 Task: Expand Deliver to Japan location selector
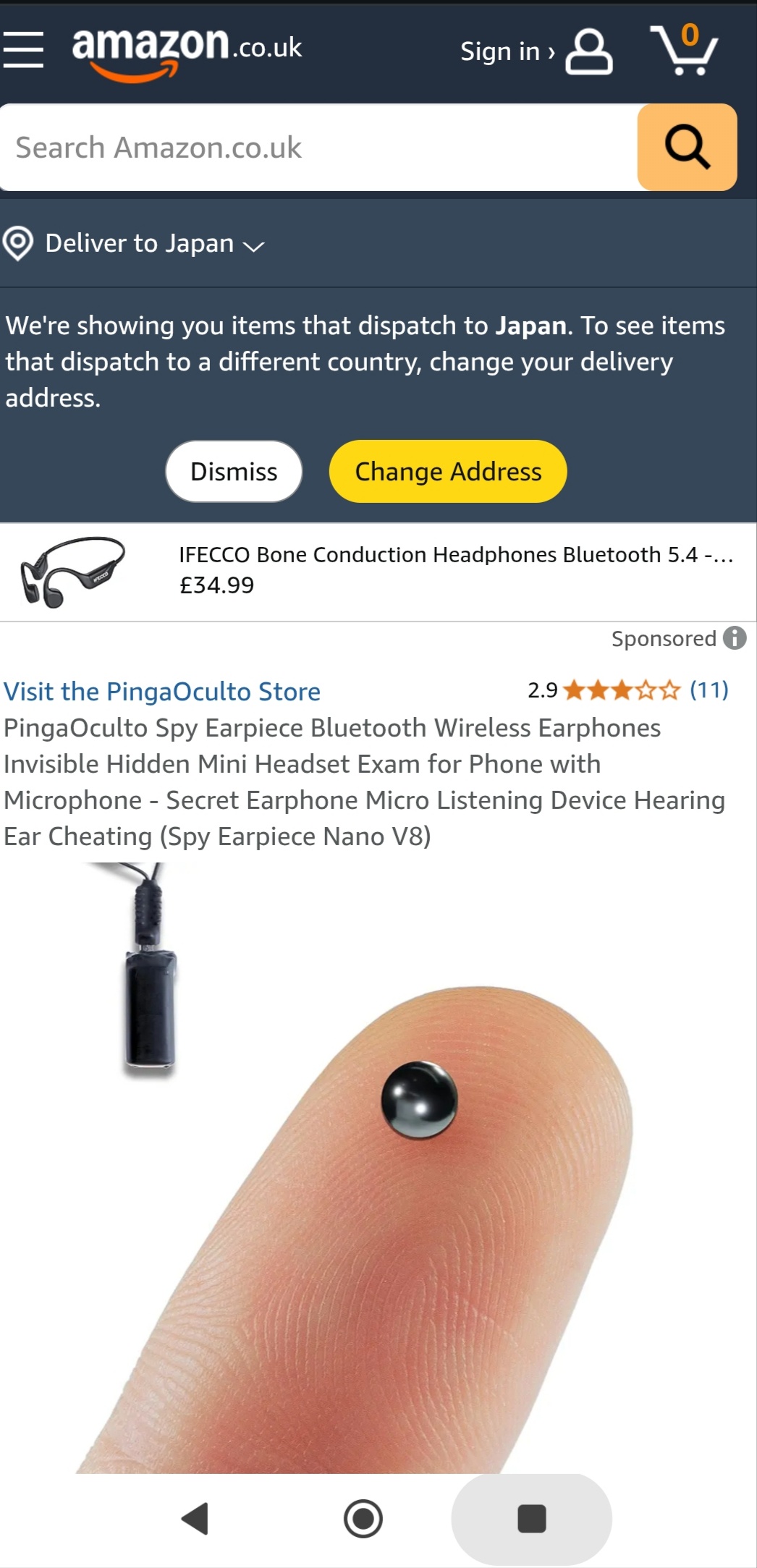(134, 244)
